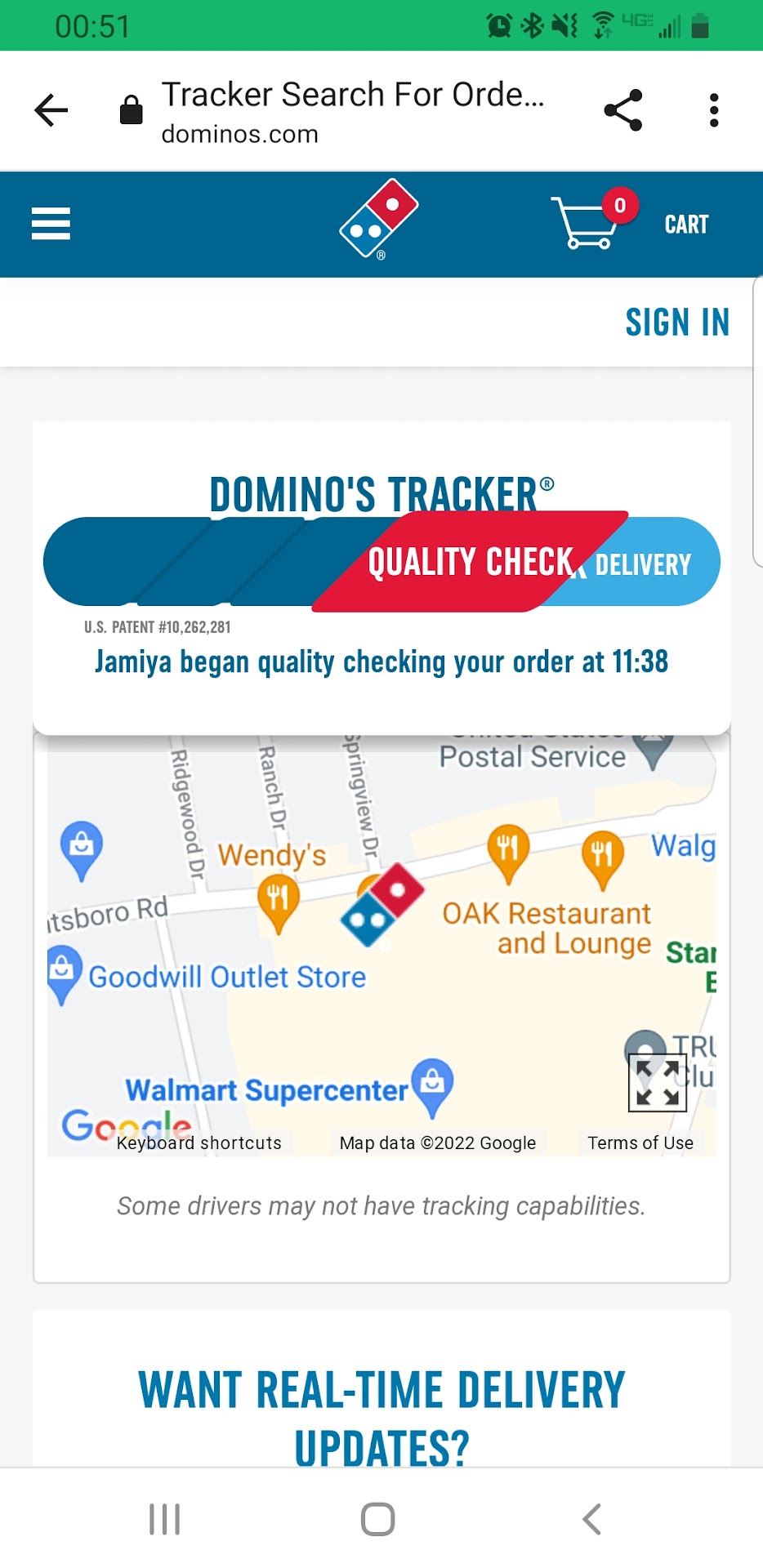This screenshot has height=1568, width=763.
Task: Show recent apps
Action: [164, 1520]
